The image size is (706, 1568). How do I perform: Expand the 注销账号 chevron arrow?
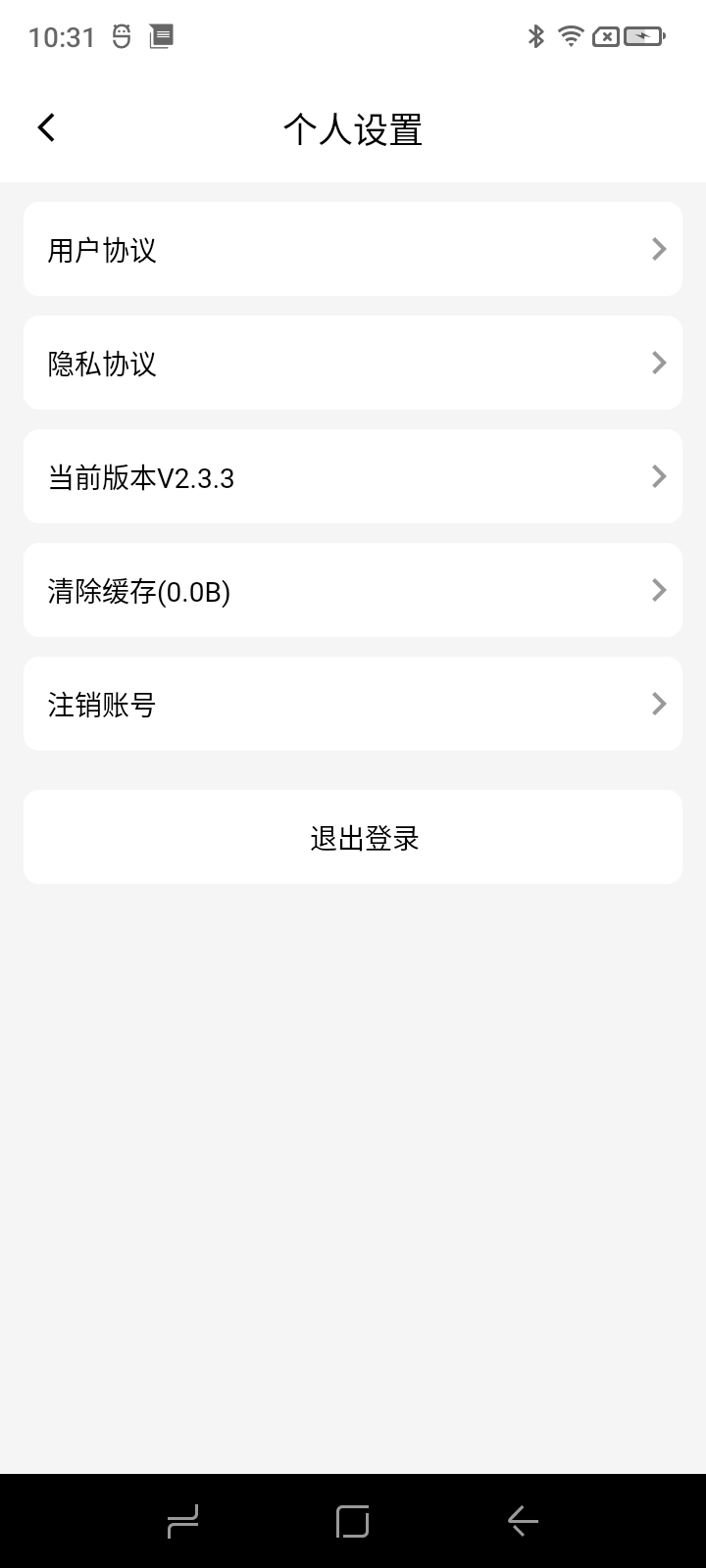658,704
